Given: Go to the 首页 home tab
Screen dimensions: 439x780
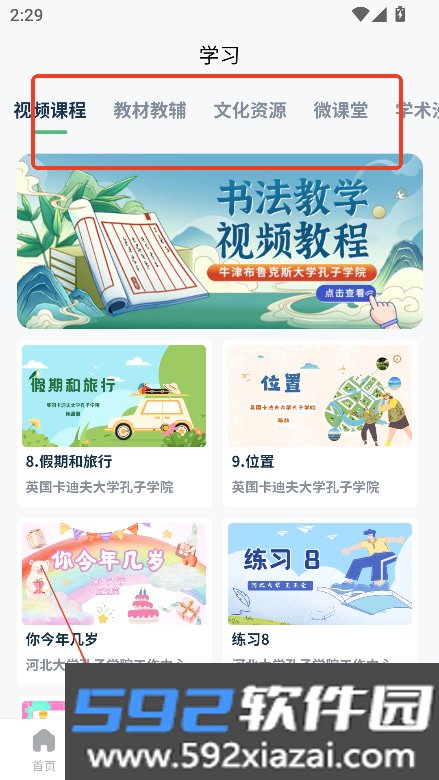Looking at the screenshot, I should 44,750.
